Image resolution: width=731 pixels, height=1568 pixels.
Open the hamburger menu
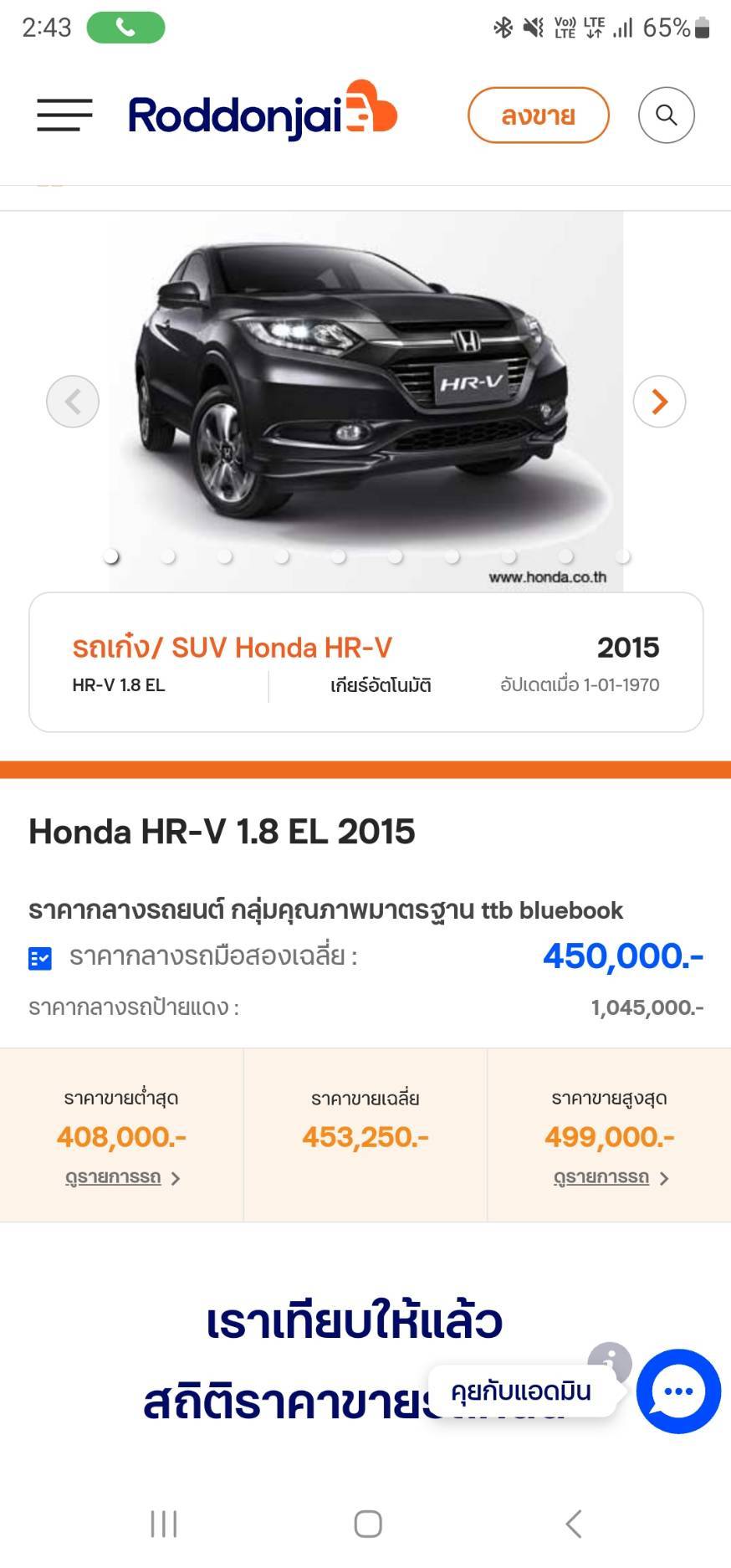coord(64,115)
